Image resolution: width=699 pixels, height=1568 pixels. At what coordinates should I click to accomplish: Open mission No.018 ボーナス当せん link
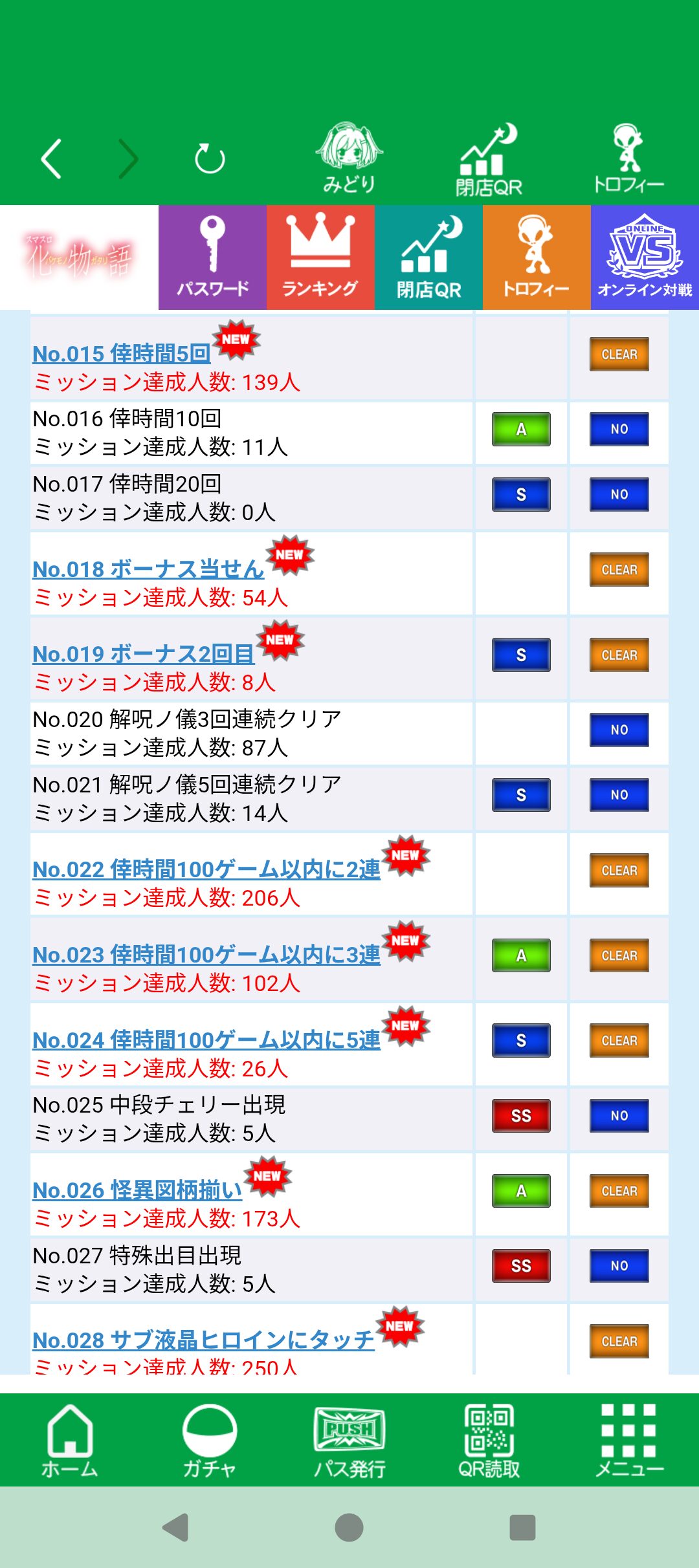pos(148,569)
